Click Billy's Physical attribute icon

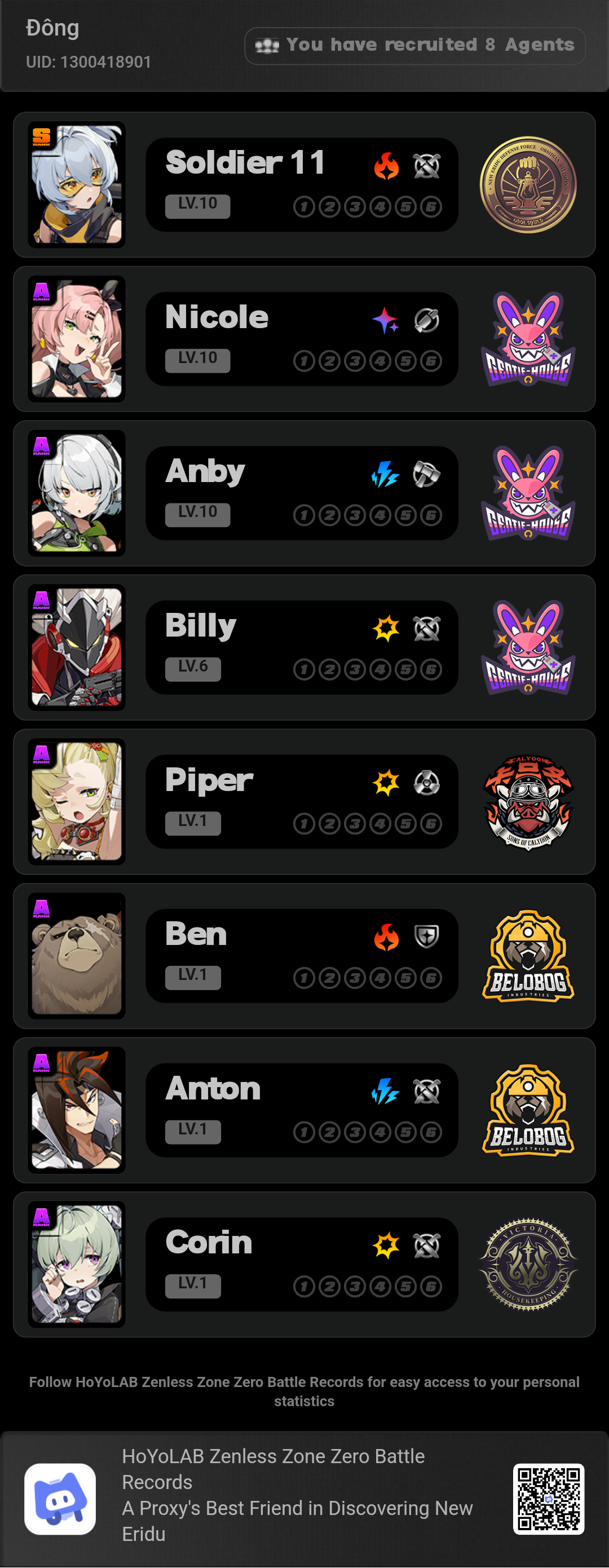pos(387,628)
